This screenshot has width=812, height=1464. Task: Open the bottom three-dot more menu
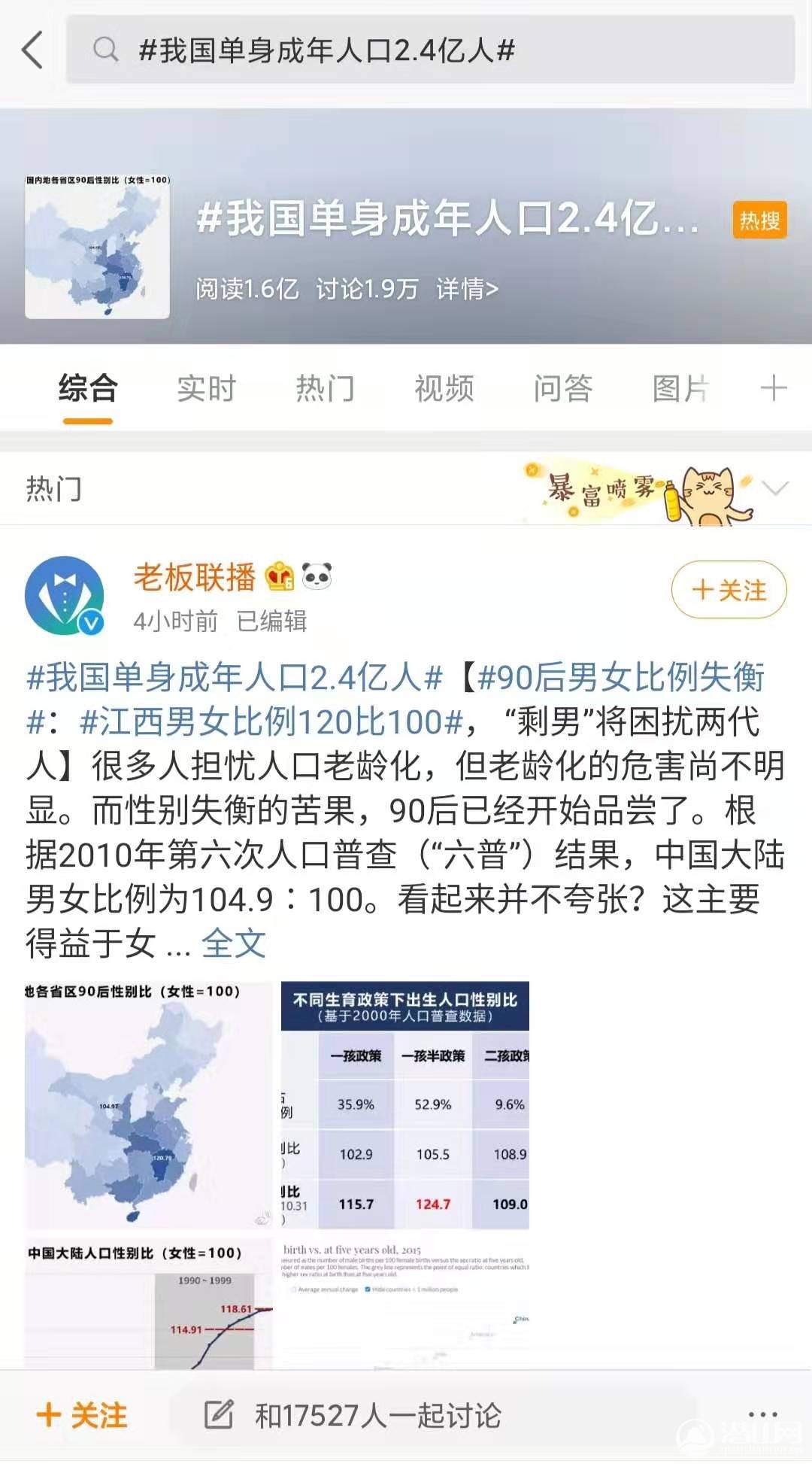(762, 1415)
